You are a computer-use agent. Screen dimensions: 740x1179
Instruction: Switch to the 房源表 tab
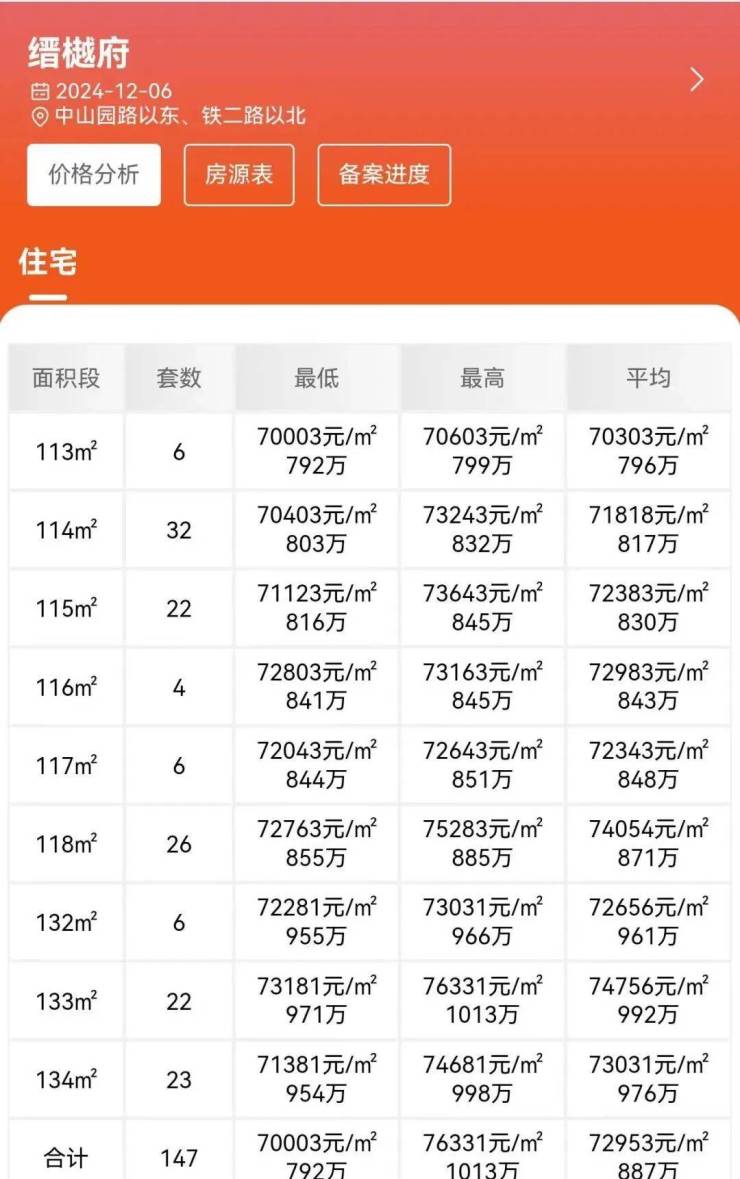click(239, 174)
